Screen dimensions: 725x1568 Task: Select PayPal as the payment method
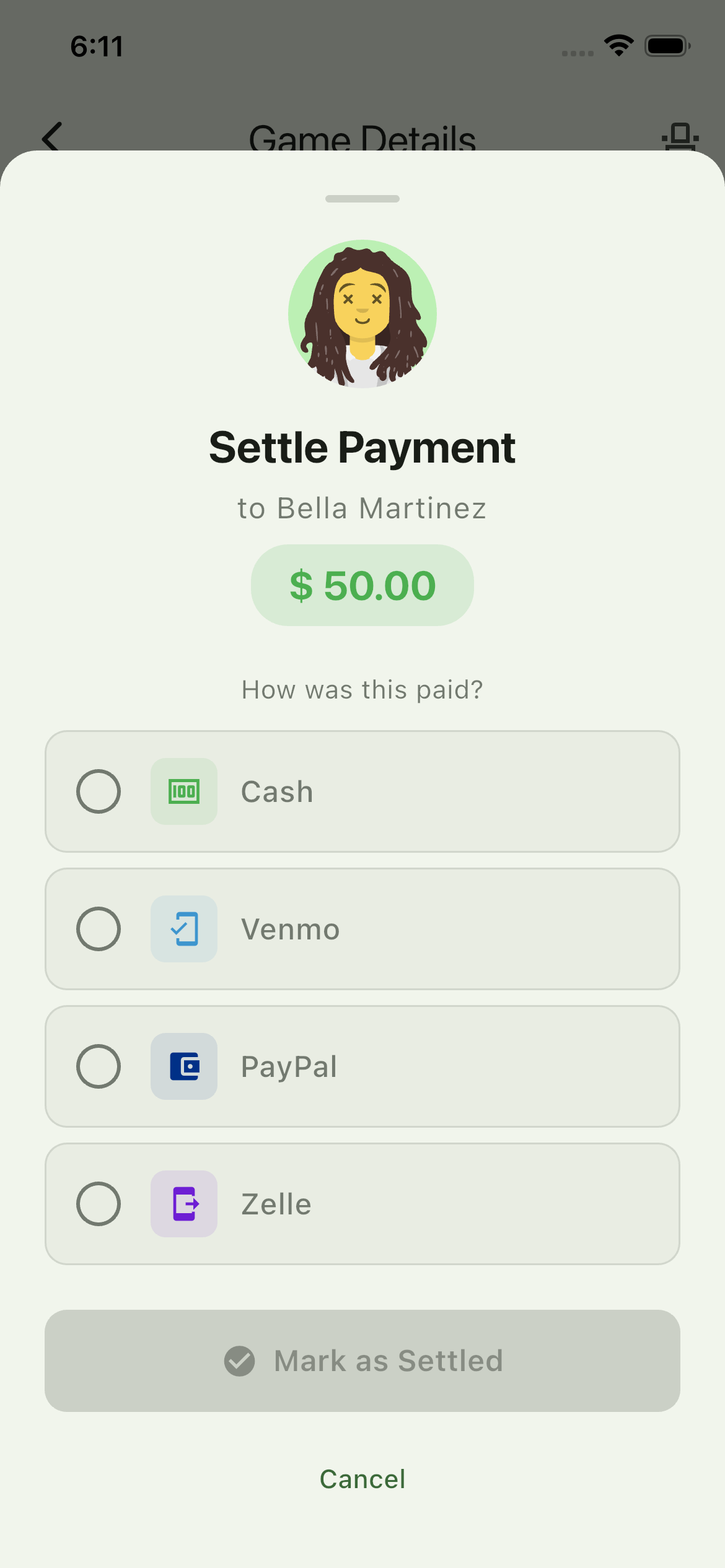(99, 1066)
